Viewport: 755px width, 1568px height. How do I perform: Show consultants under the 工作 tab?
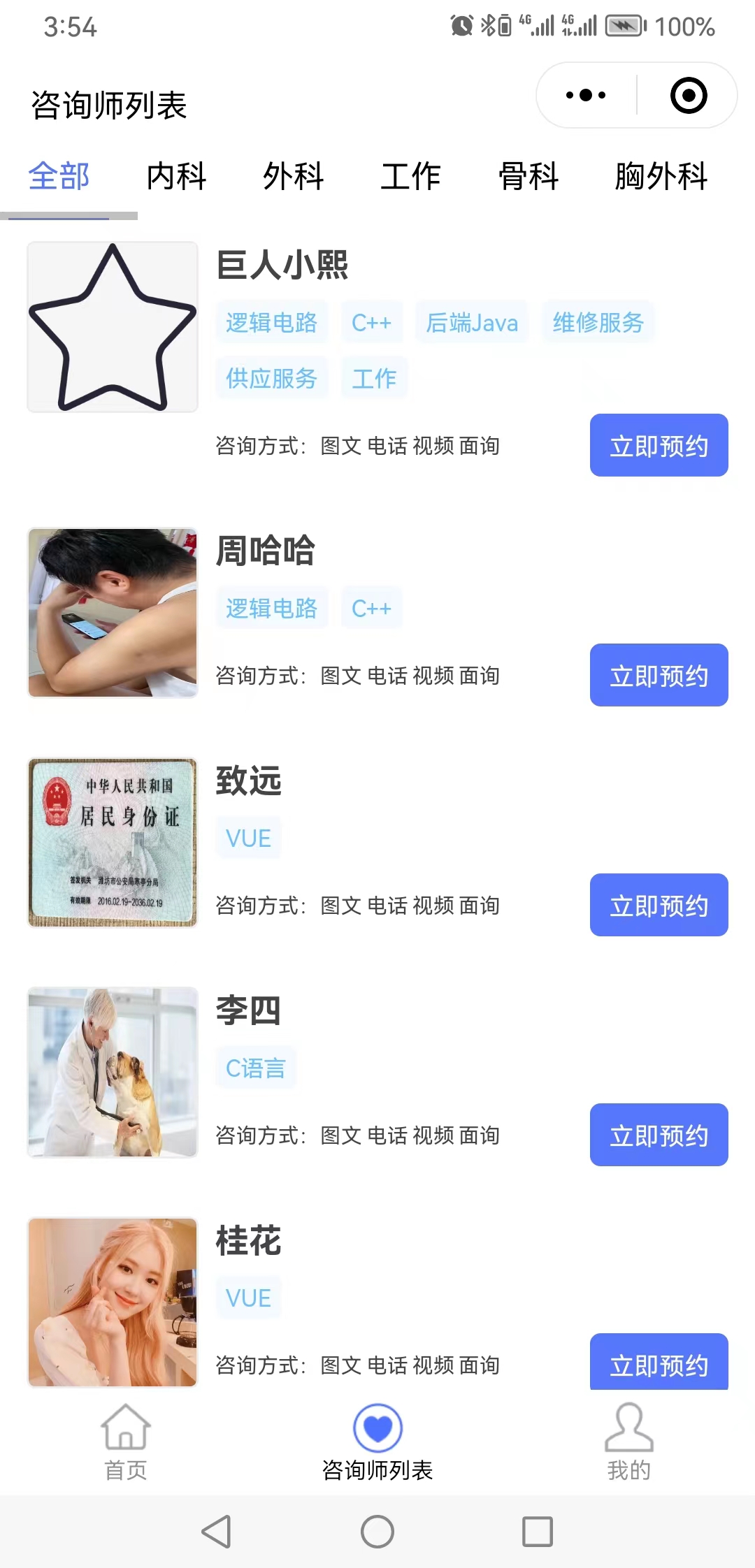(x=410, y=176)
